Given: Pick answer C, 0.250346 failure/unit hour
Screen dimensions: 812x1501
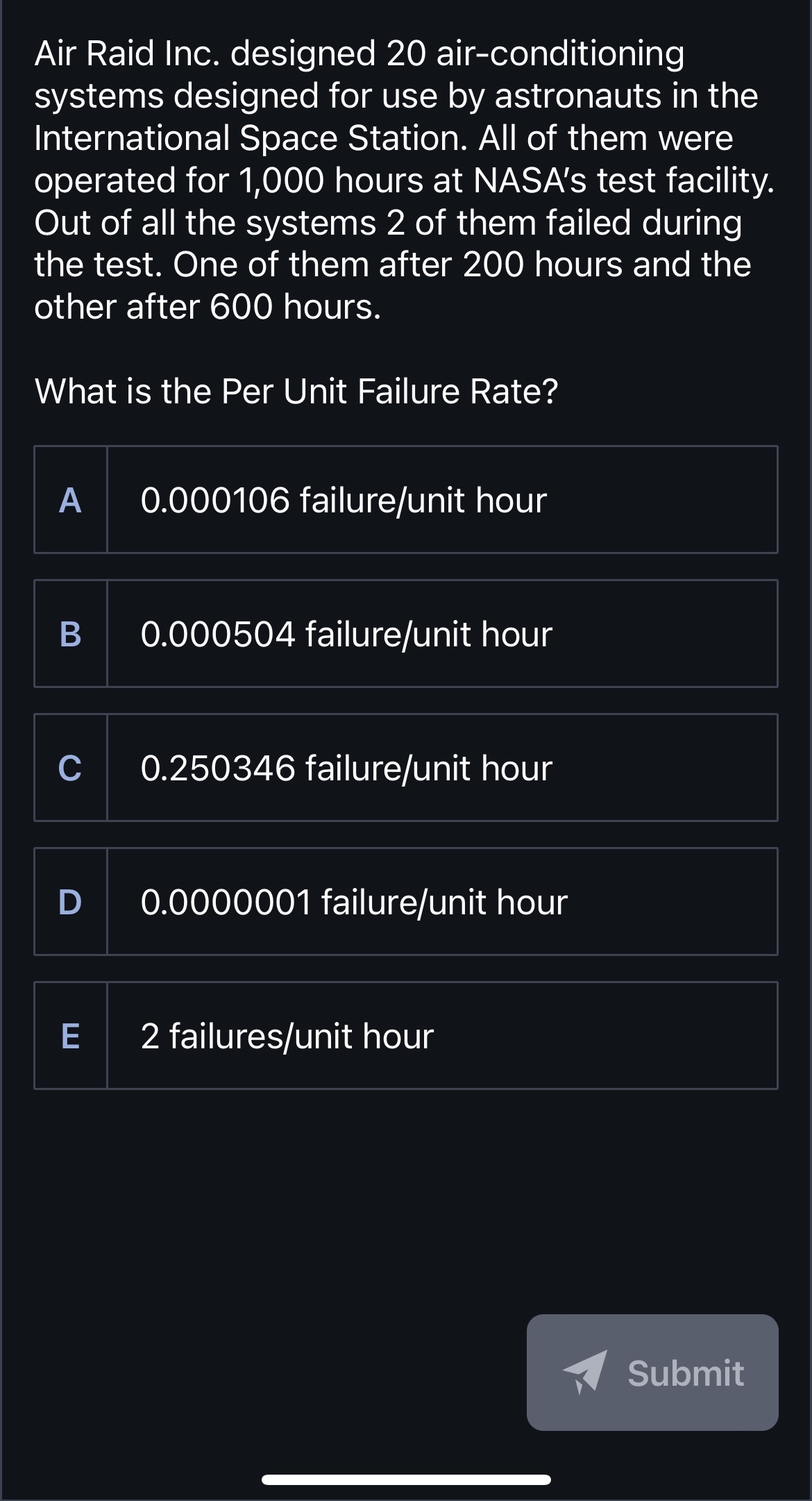Looking at the screenshot, I should point(406,768).
